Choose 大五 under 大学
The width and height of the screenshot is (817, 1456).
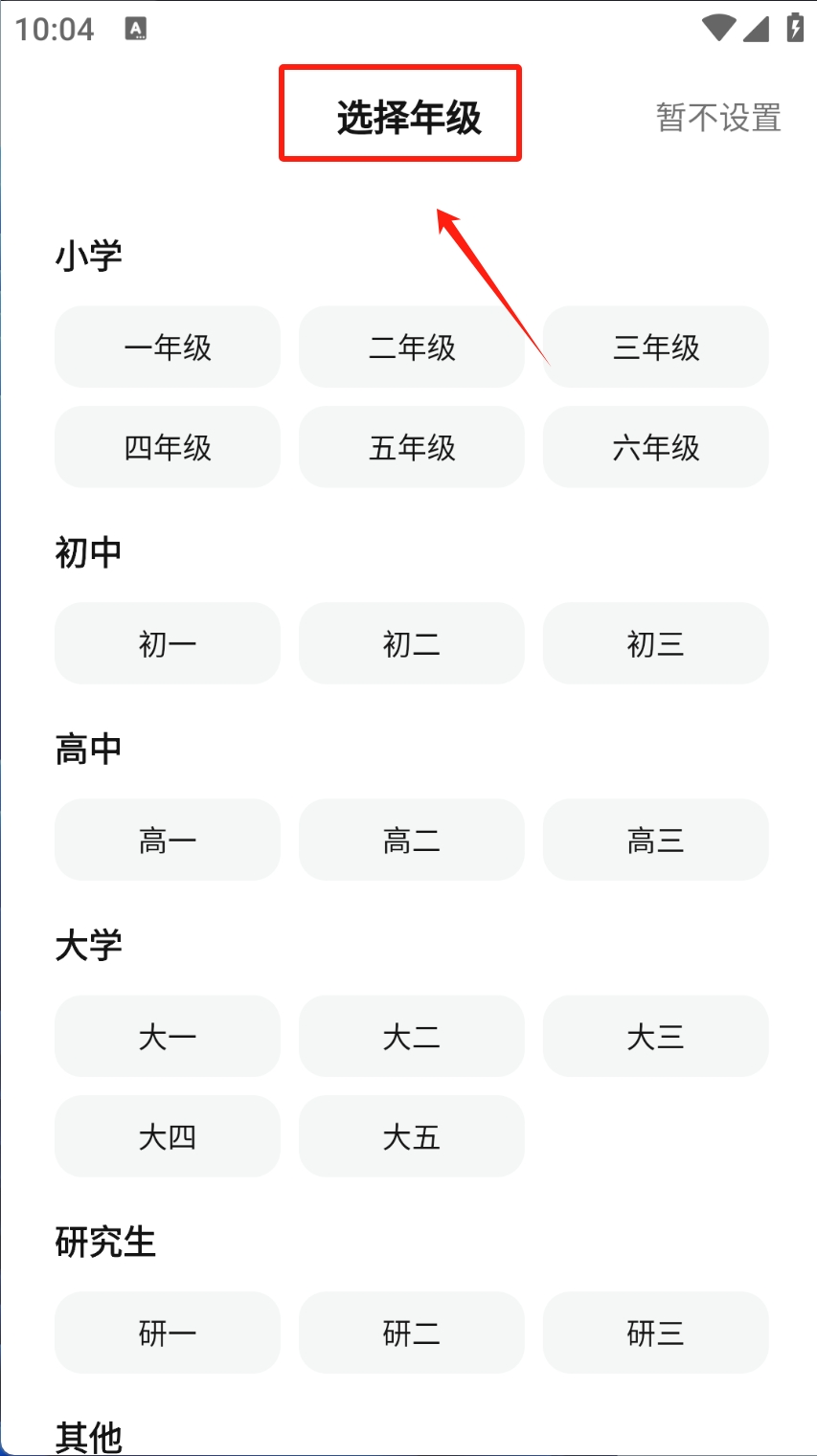[x=412, y=1136]
